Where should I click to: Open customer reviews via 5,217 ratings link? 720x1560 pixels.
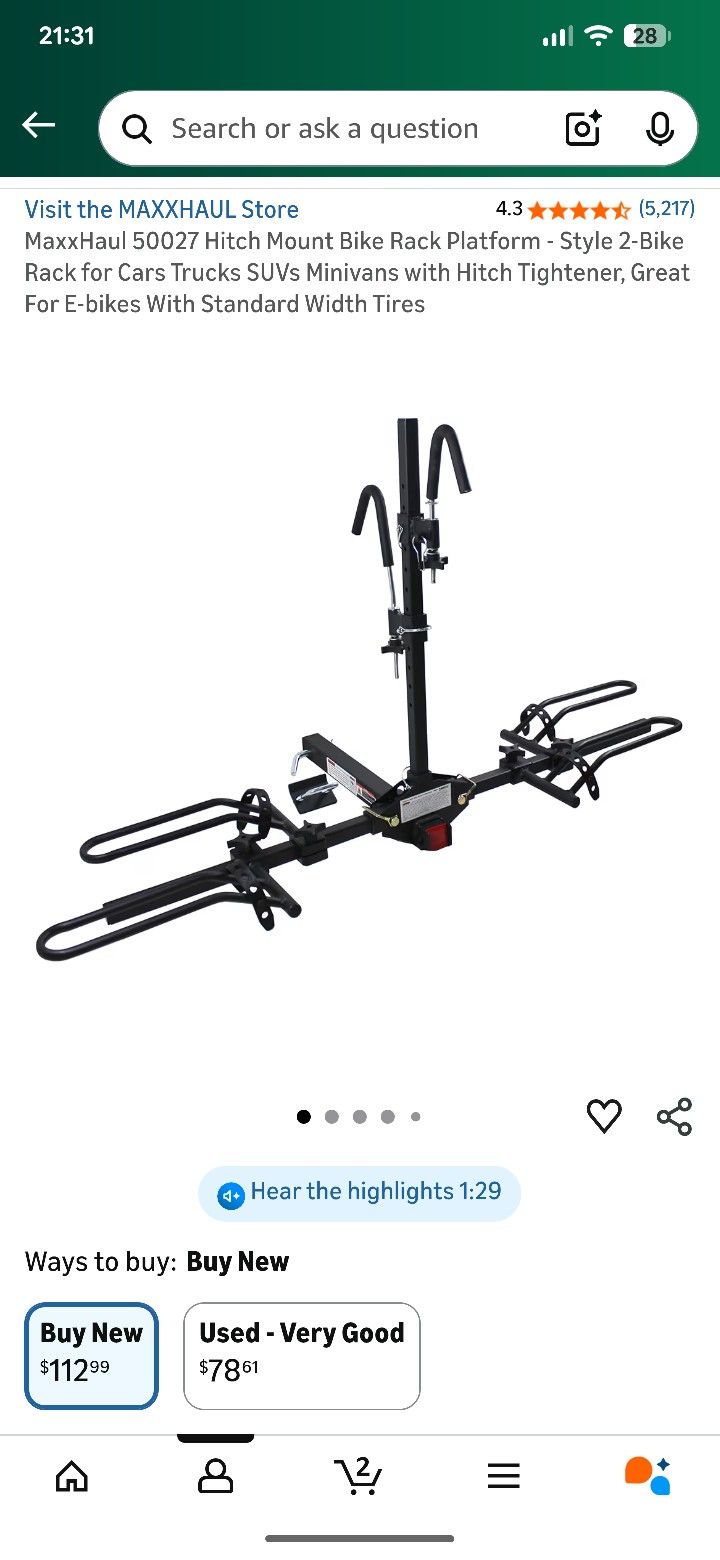666,209
